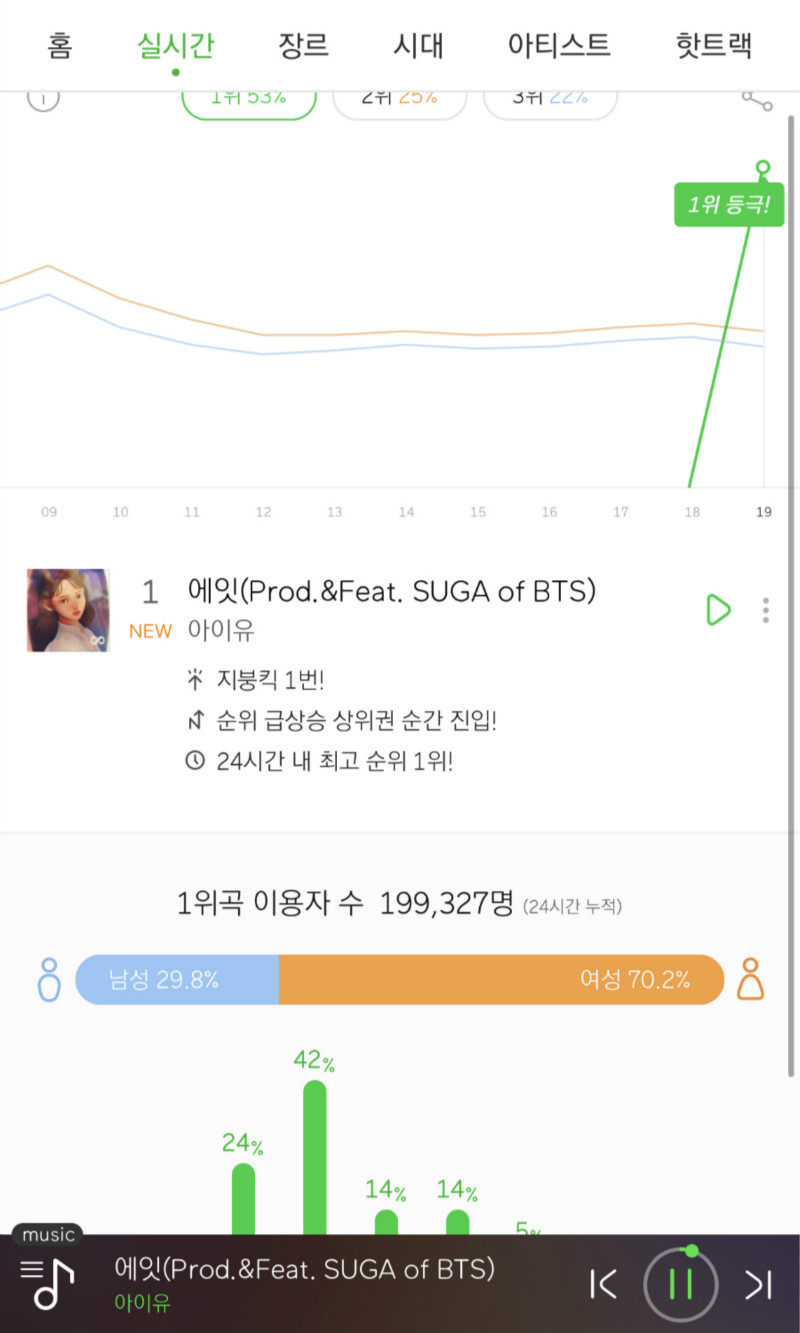Open more options for 에잇 song
The image size is (800, 1333).
point(766,610)
